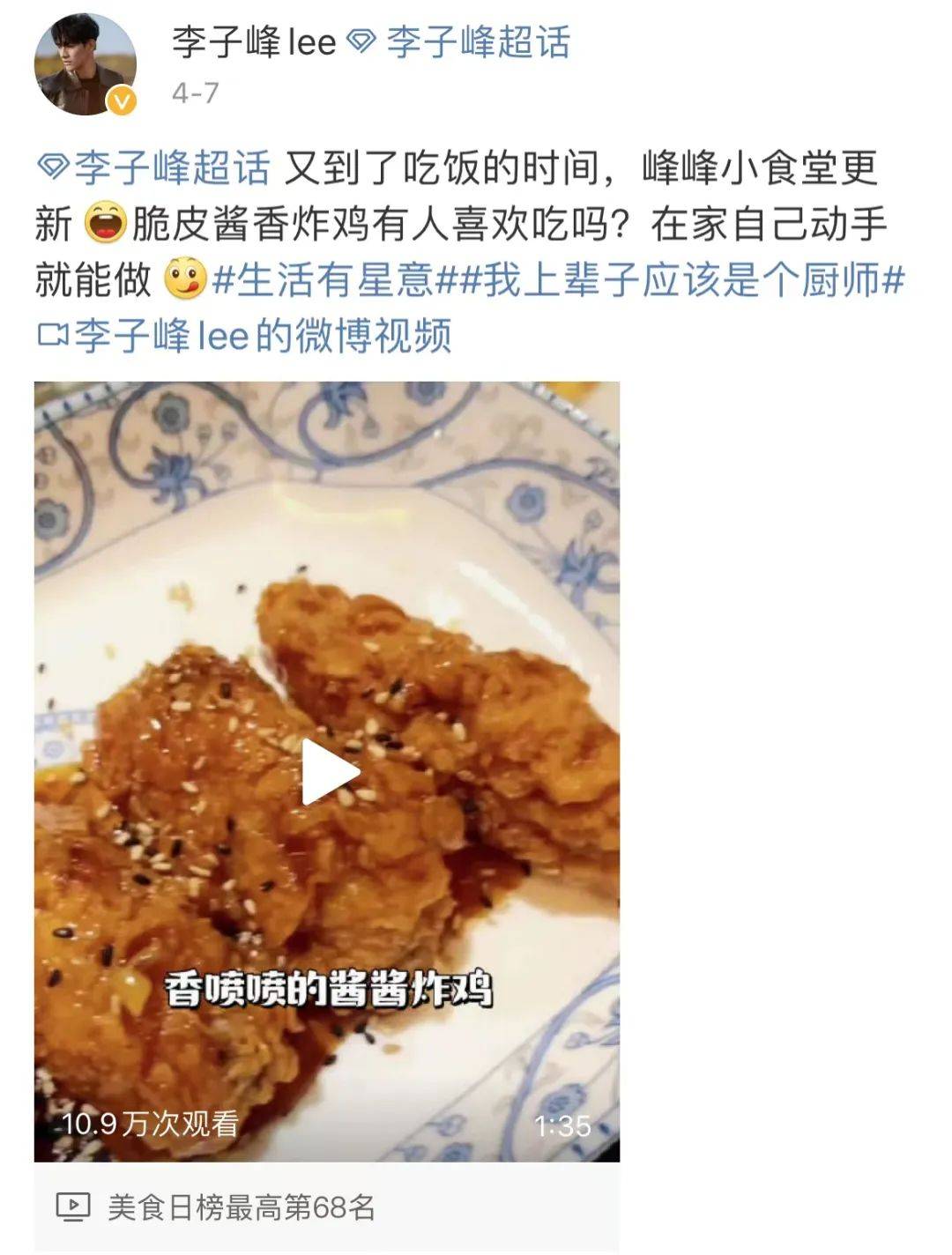Open hashtag #我上辈子应该是个厨师#
This screenshot has height=1255, width=952.
click(x=683, y=281)
